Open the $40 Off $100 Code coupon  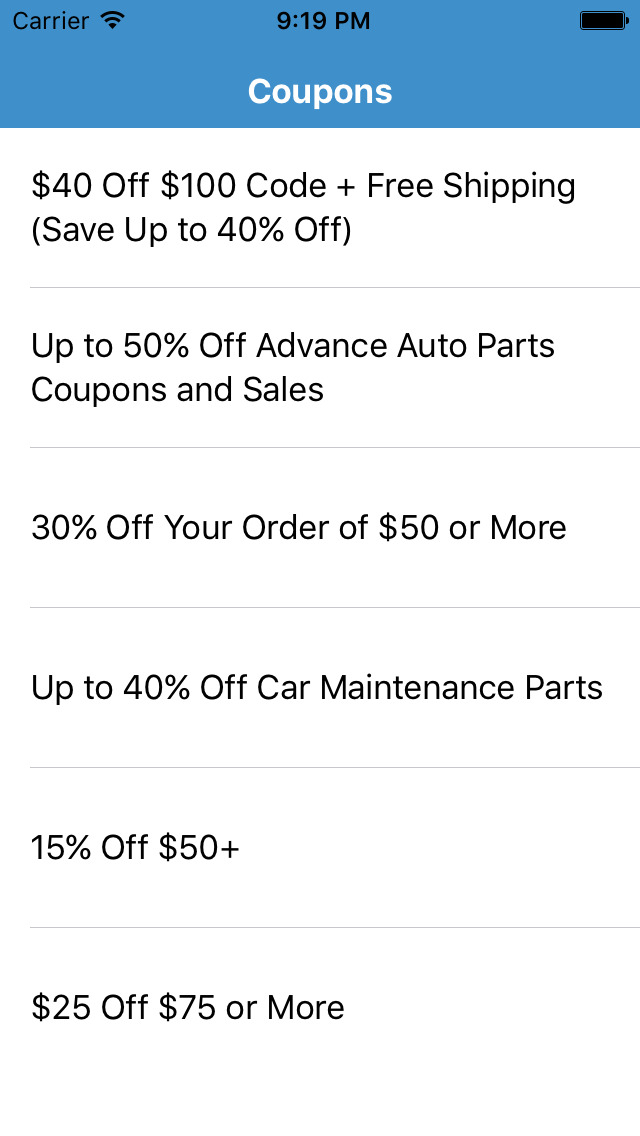point(303,208)
